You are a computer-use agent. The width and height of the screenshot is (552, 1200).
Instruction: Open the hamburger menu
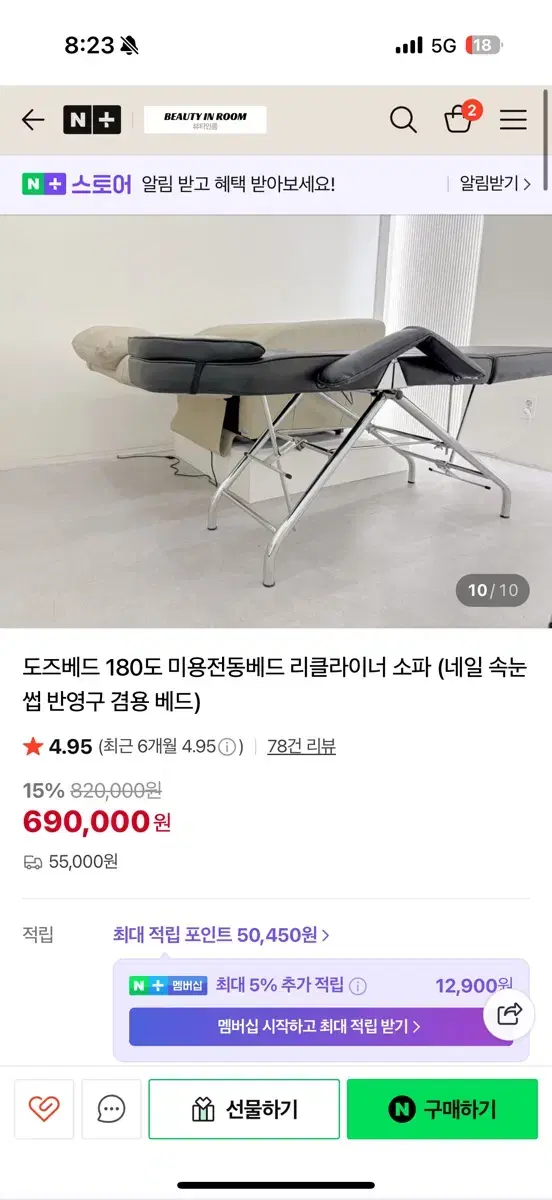[513, 120]
